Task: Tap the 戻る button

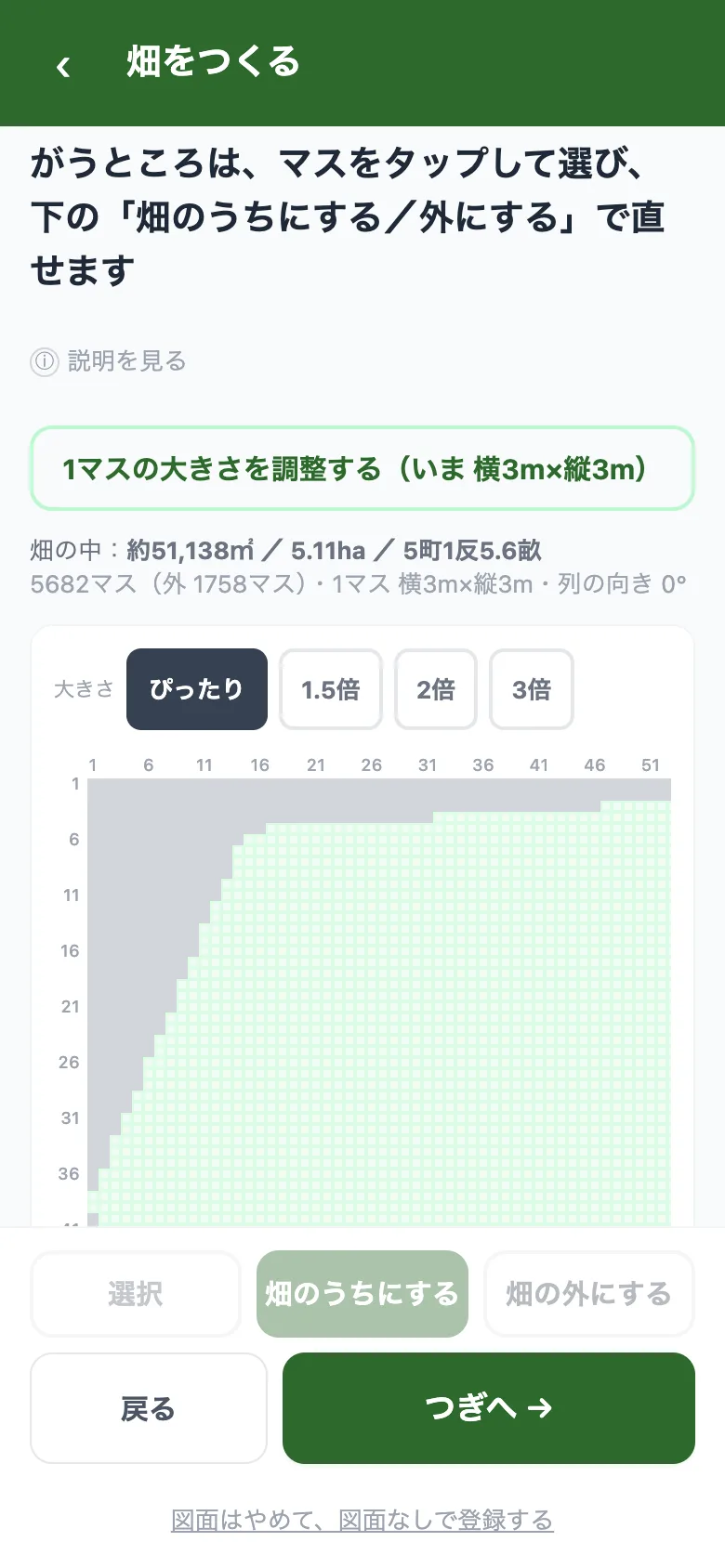Action: [x=149, y=1408]
